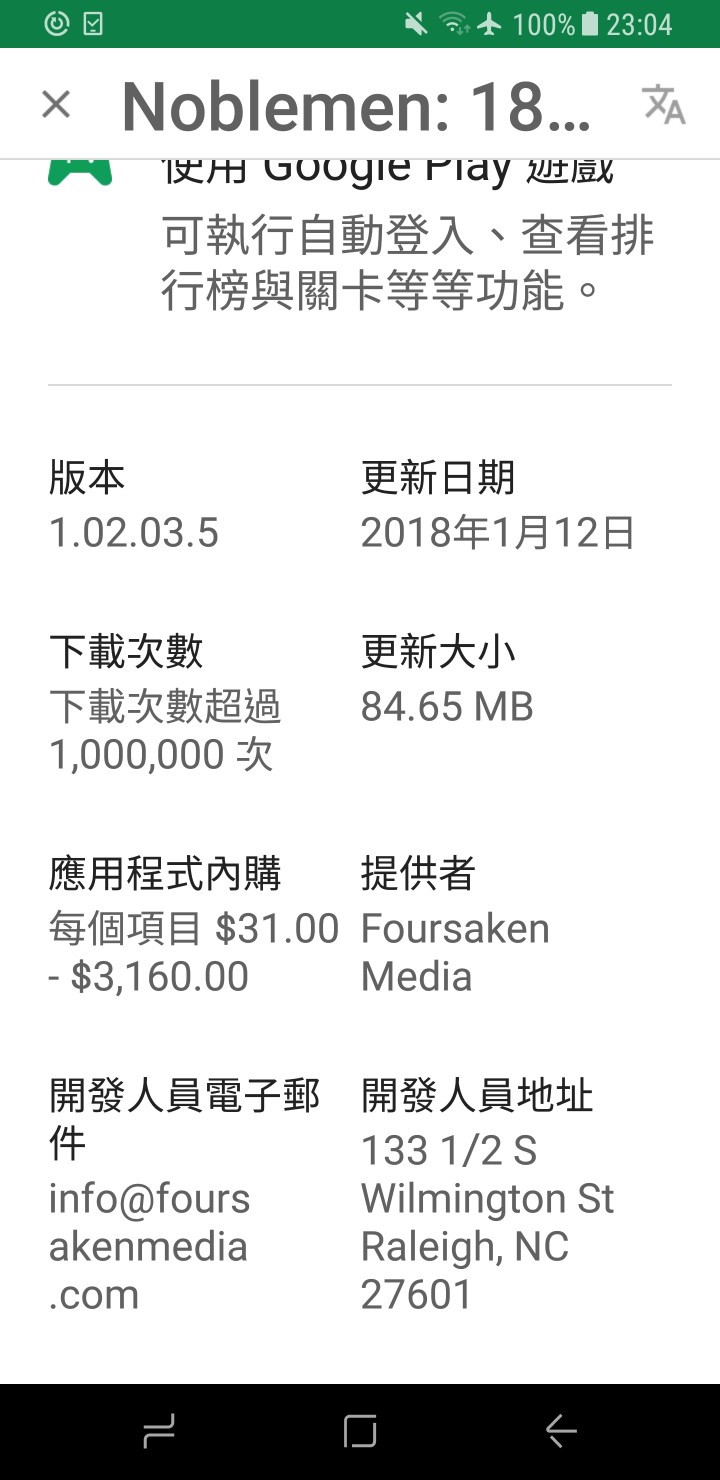Open the recent apps overview
Screen dimensions: 720x1480
pyautogui.click(x=159, y=1432)
